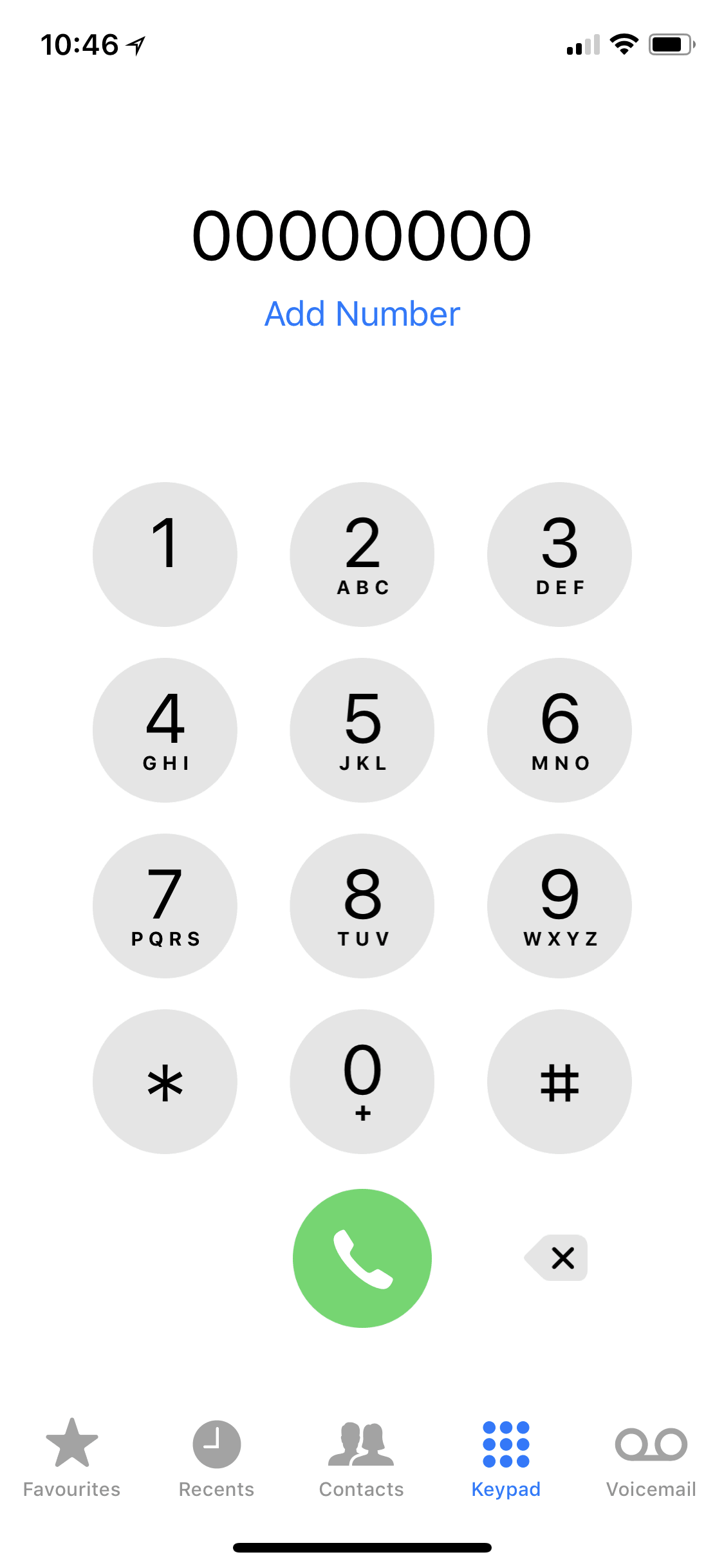Tap the 8 TUV key
Image resolution: width=724 pixels, height=1568 pixels.
tap(362, 906)
